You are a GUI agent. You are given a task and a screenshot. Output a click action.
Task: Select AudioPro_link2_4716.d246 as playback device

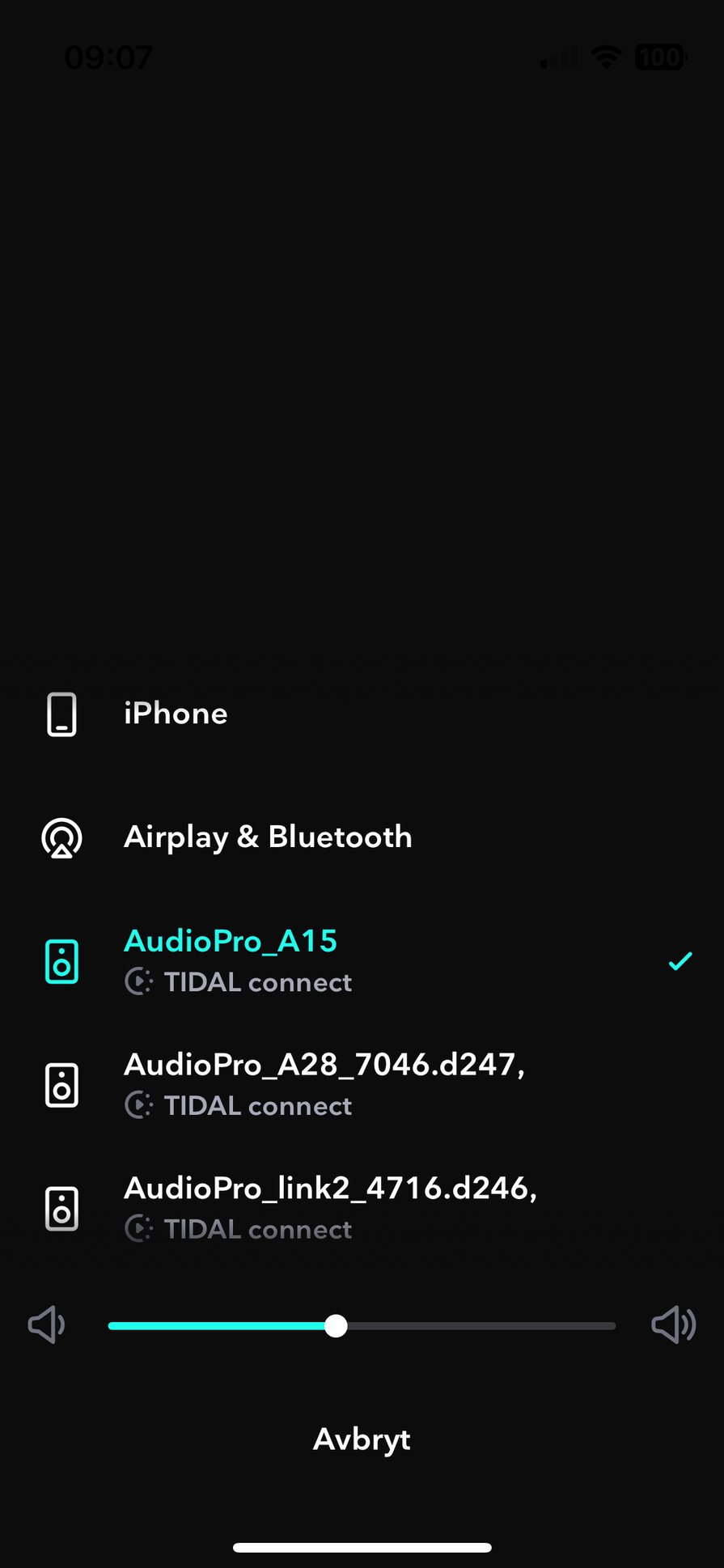[330, 1188]
